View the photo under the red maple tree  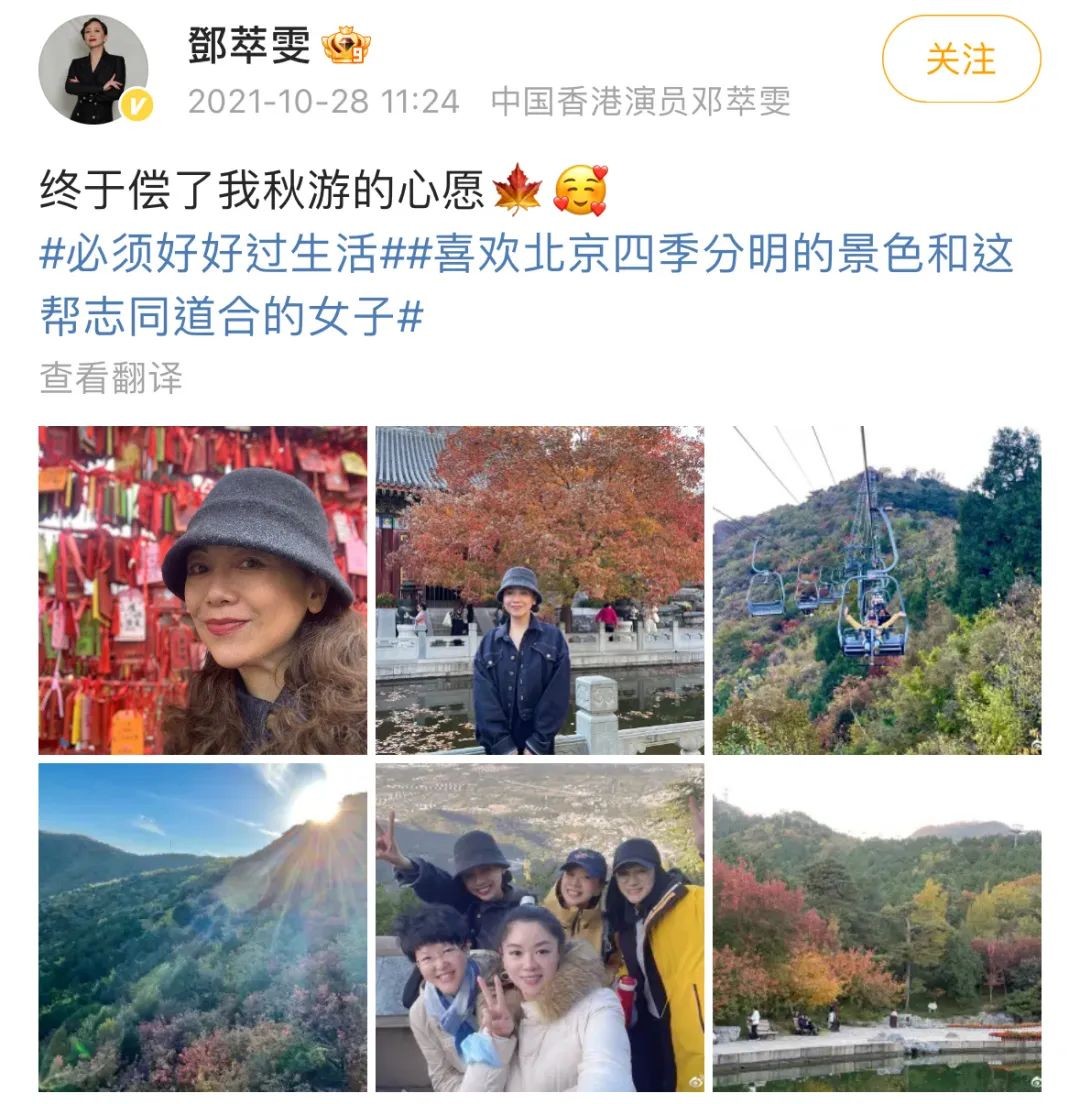[x=540, y=590]
